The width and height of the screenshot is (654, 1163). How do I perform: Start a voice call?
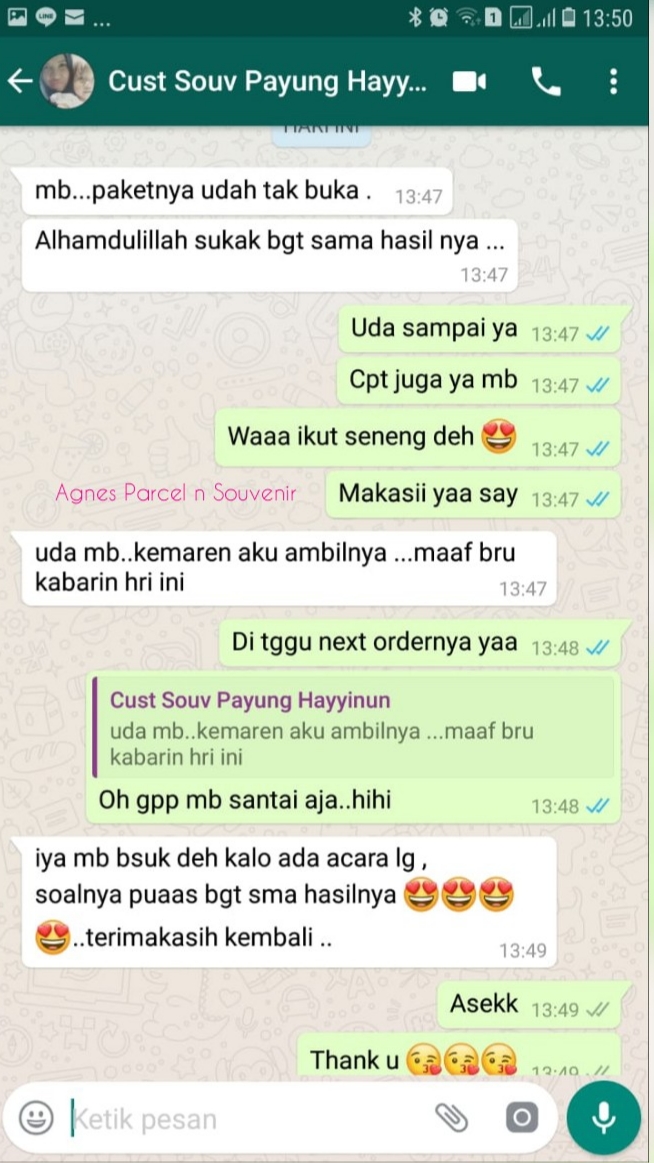(x=546, y=82)
